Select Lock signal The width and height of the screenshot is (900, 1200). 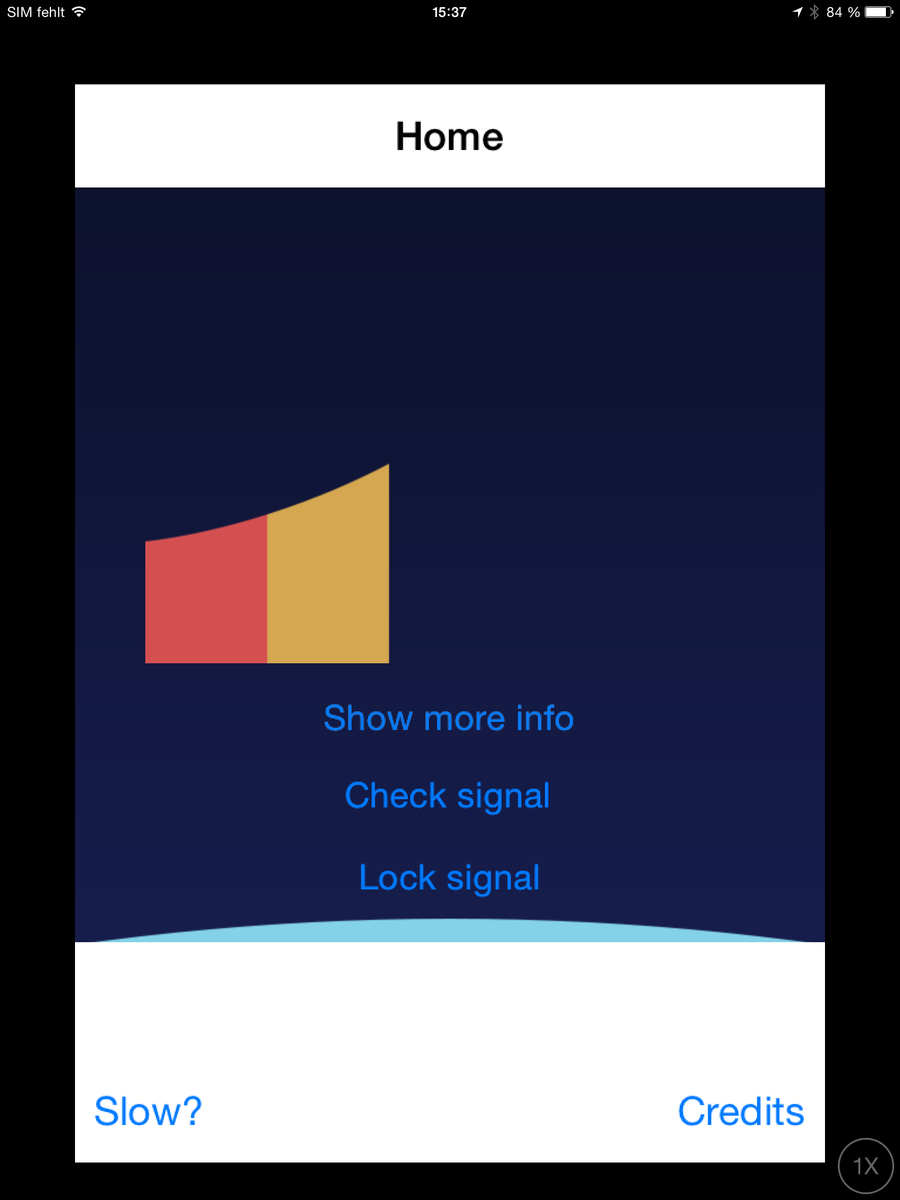click(449, 878)
